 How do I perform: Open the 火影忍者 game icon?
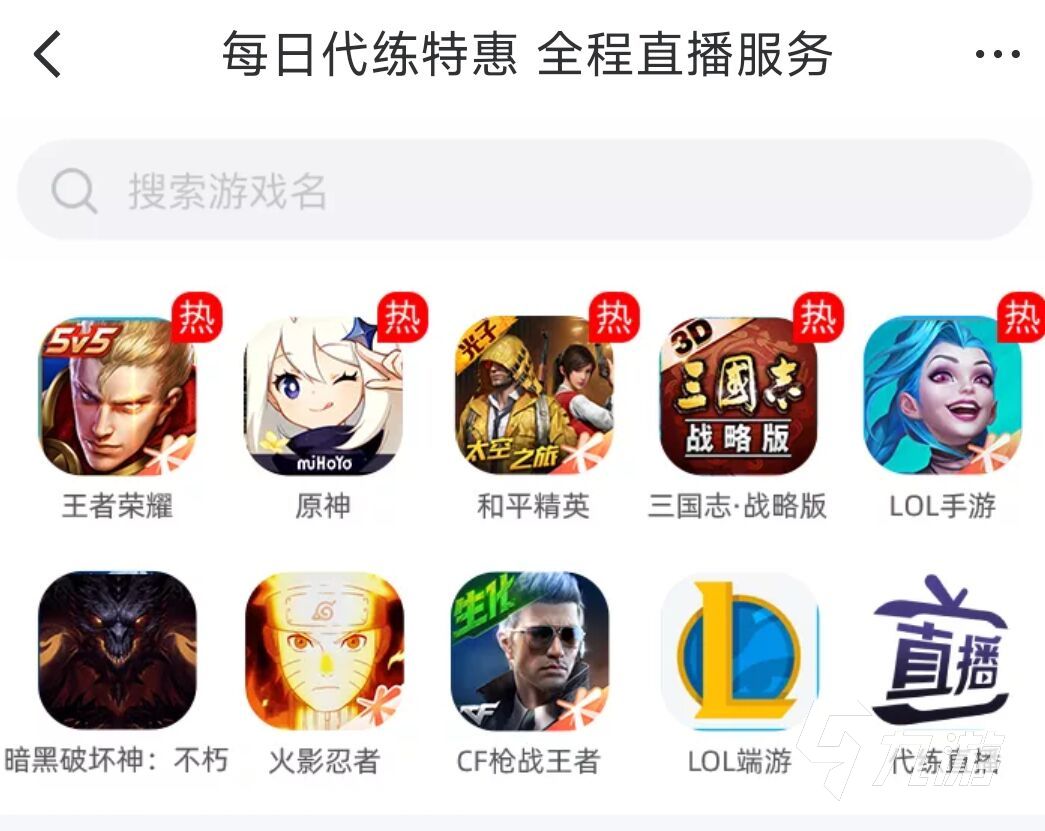tap(324, 651)
